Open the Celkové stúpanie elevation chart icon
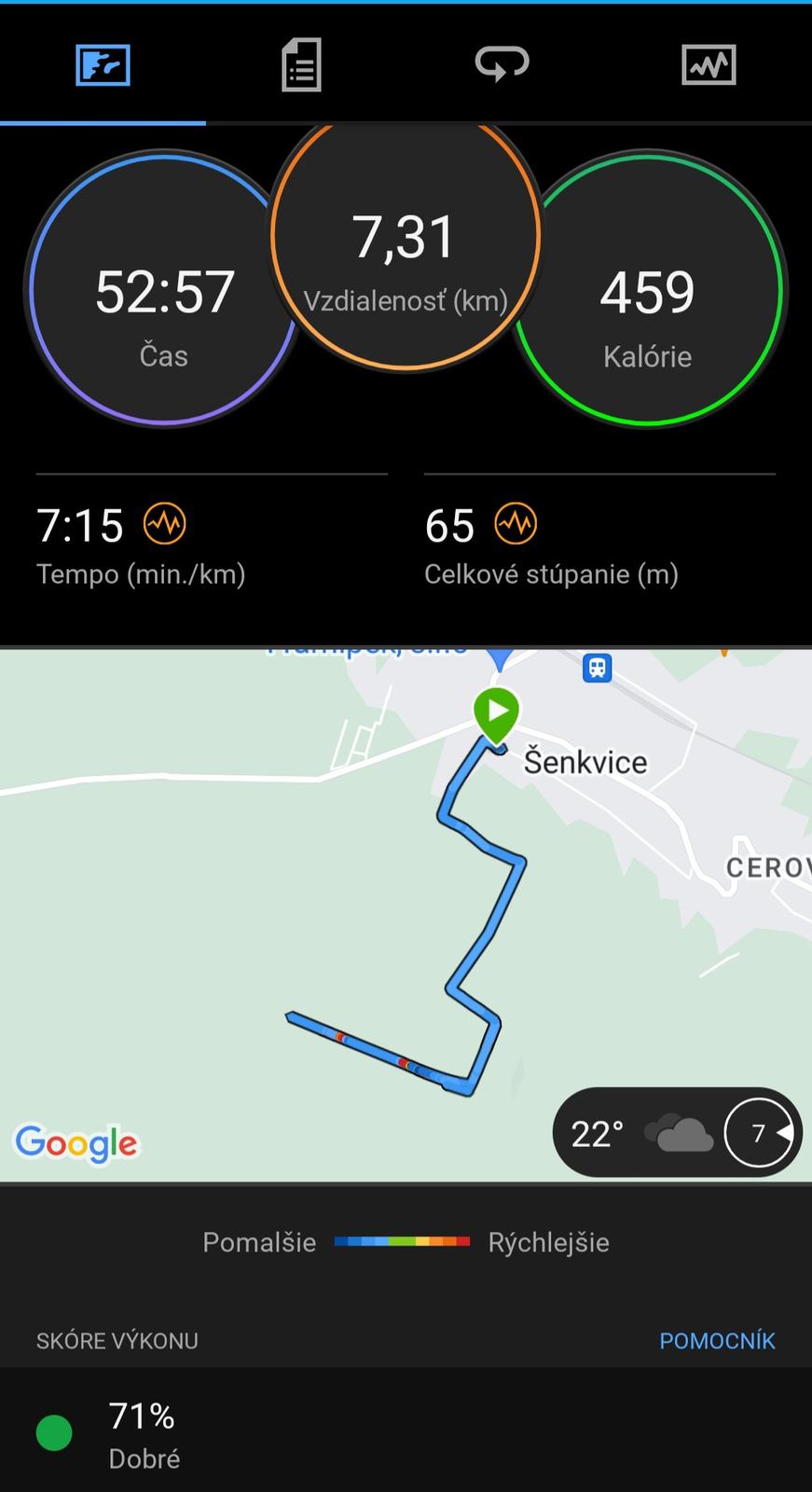 [x=516, y=524]
